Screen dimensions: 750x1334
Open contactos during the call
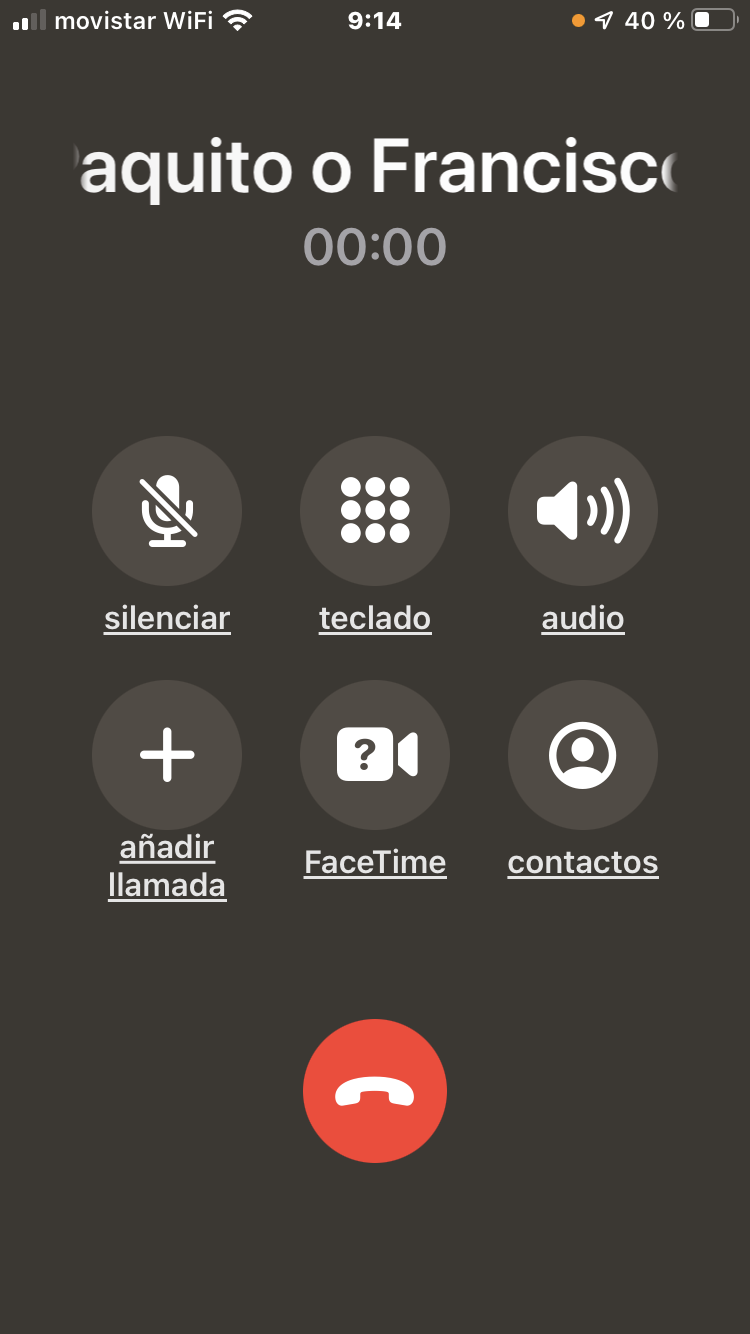[583, 755]
